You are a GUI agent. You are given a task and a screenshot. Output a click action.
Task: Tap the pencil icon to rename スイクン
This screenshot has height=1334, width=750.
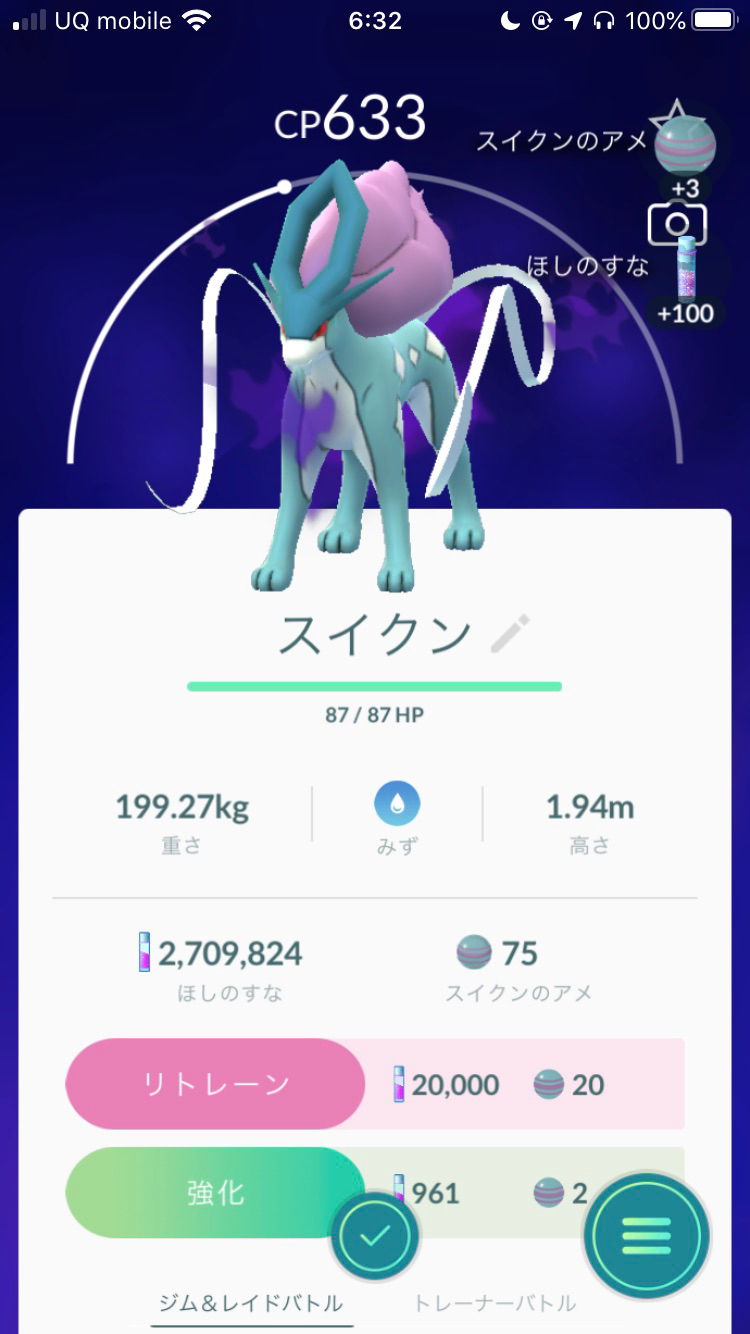(x=510, y=634)
